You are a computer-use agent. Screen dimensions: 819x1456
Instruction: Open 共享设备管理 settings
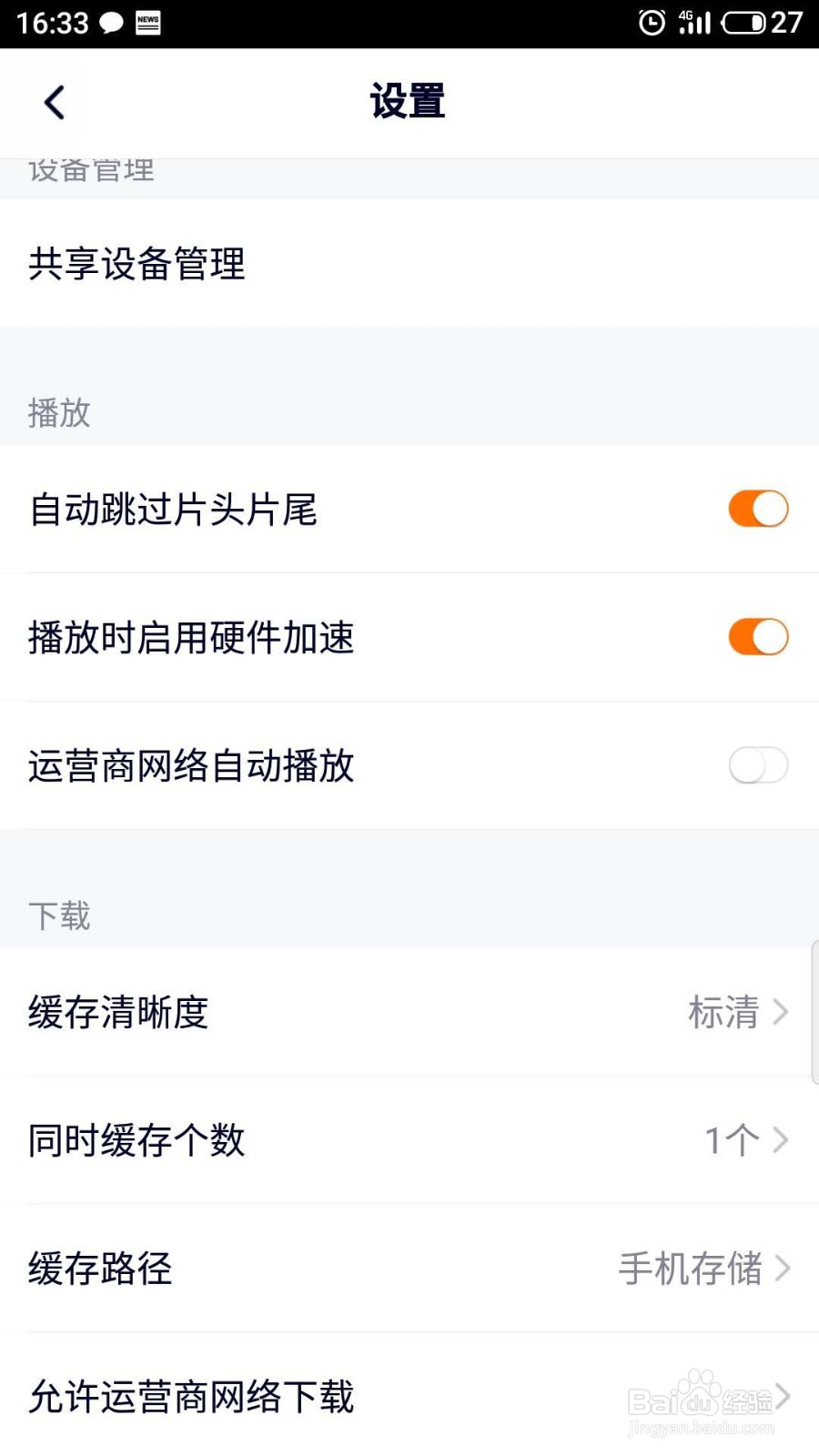pyautogui.click(x=135, y=266)
